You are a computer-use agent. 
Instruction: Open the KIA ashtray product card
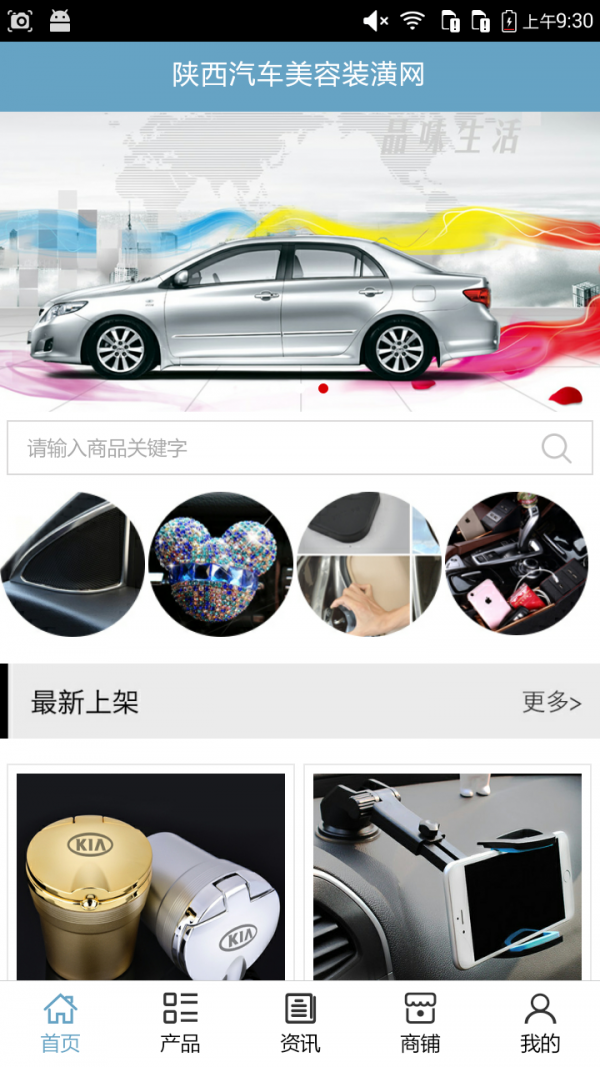pyautogui.click(x=151, y=875)
